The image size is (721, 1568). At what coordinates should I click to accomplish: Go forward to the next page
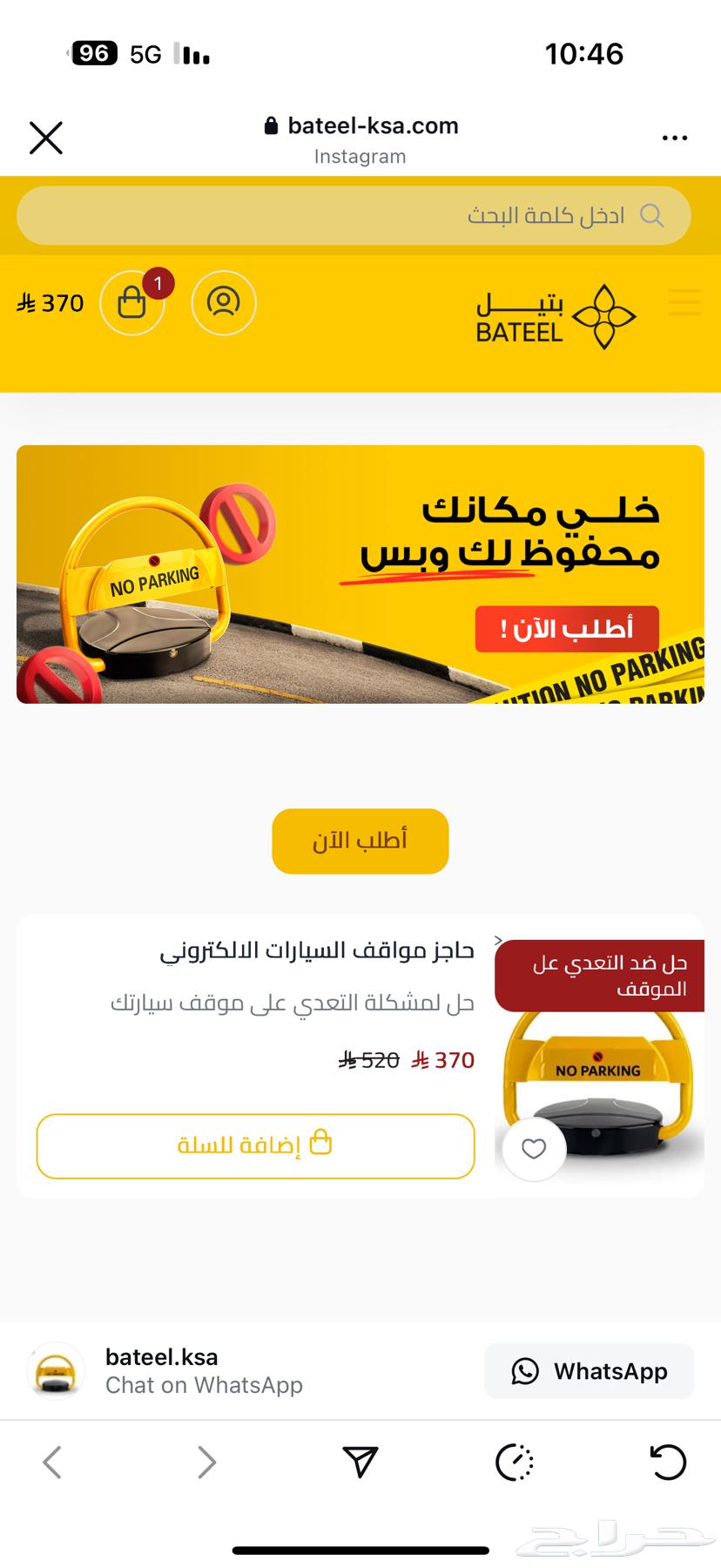206,1462
